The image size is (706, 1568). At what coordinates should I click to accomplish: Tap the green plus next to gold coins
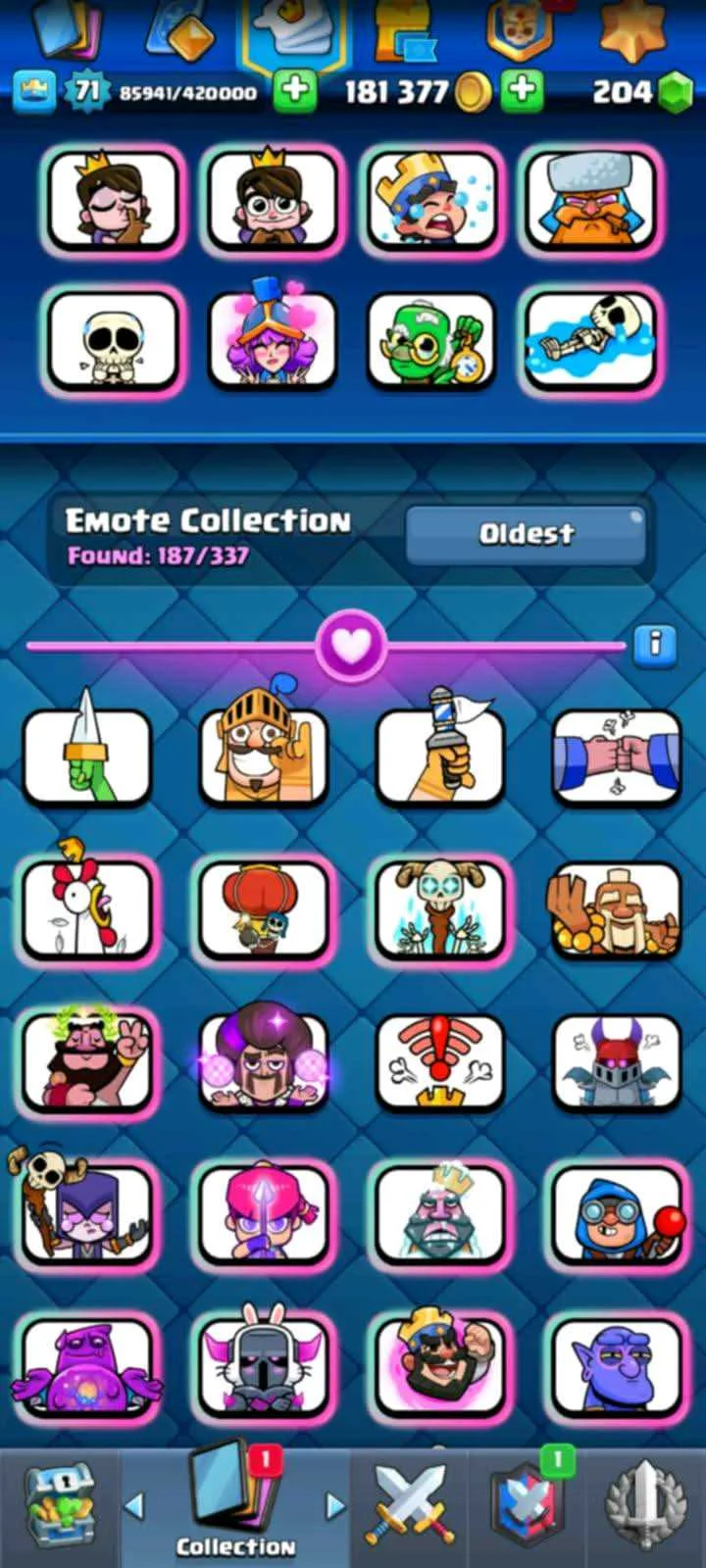523,91
